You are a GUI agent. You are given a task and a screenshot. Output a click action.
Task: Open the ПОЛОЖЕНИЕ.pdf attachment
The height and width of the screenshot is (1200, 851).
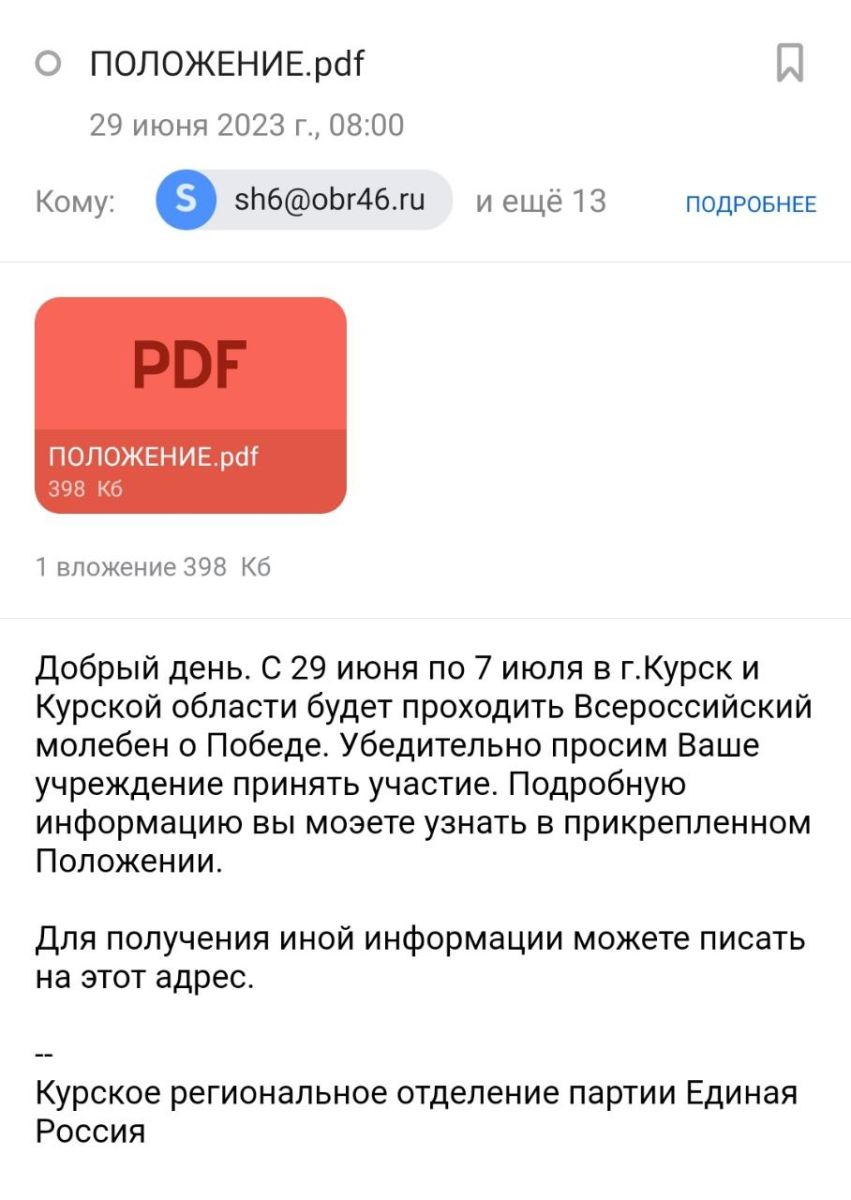(x=190, y=405)
